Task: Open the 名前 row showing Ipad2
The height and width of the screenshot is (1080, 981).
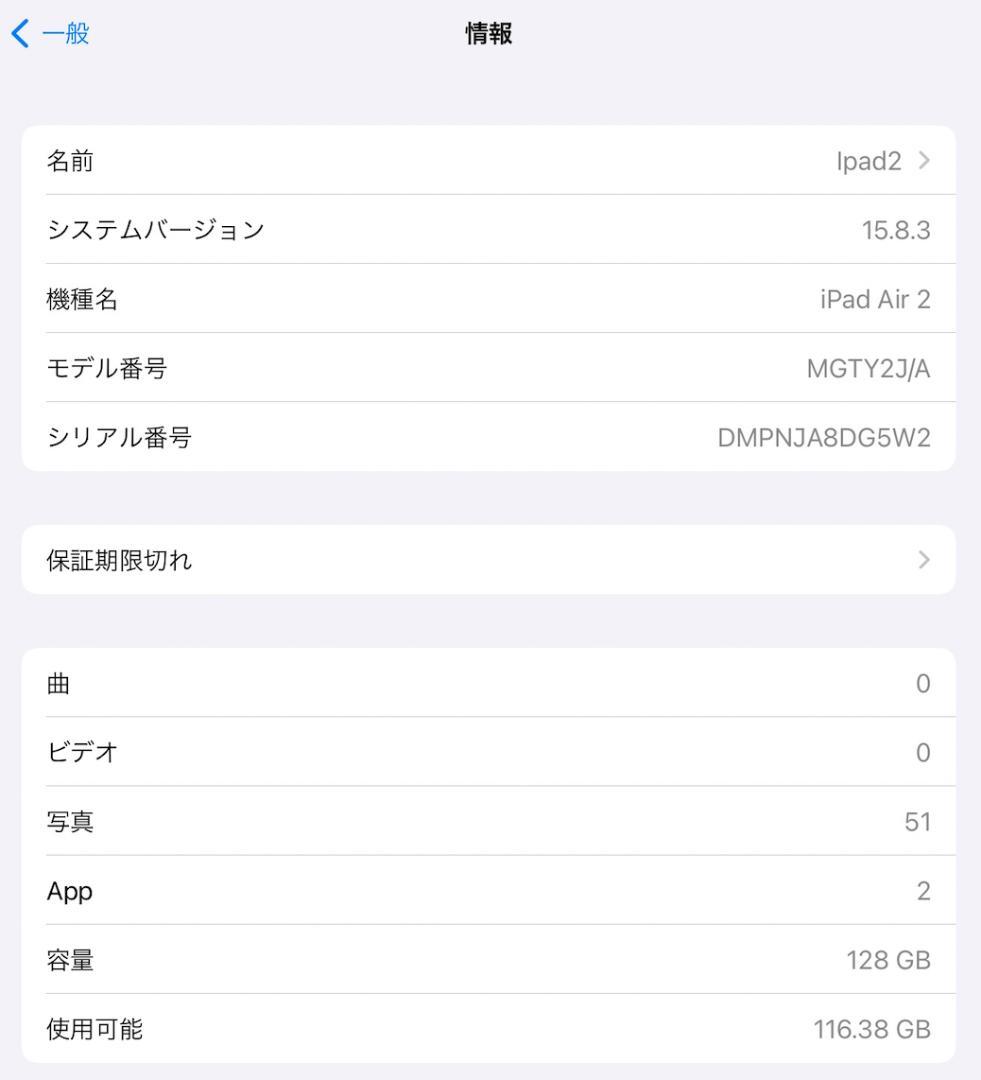Action: (400, 160)
